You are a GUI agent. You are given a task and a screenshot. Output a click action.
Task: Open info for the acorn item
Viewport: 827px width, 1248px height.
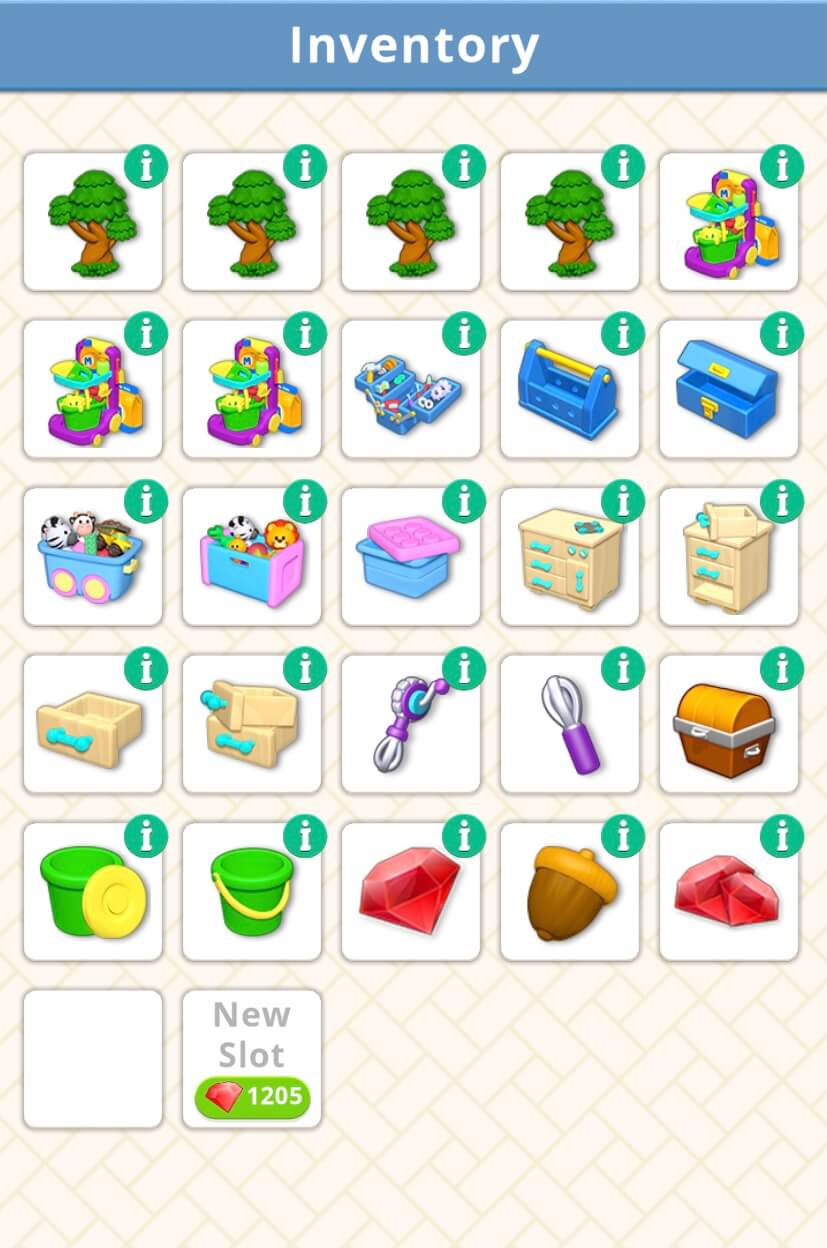tap(623, 836)
